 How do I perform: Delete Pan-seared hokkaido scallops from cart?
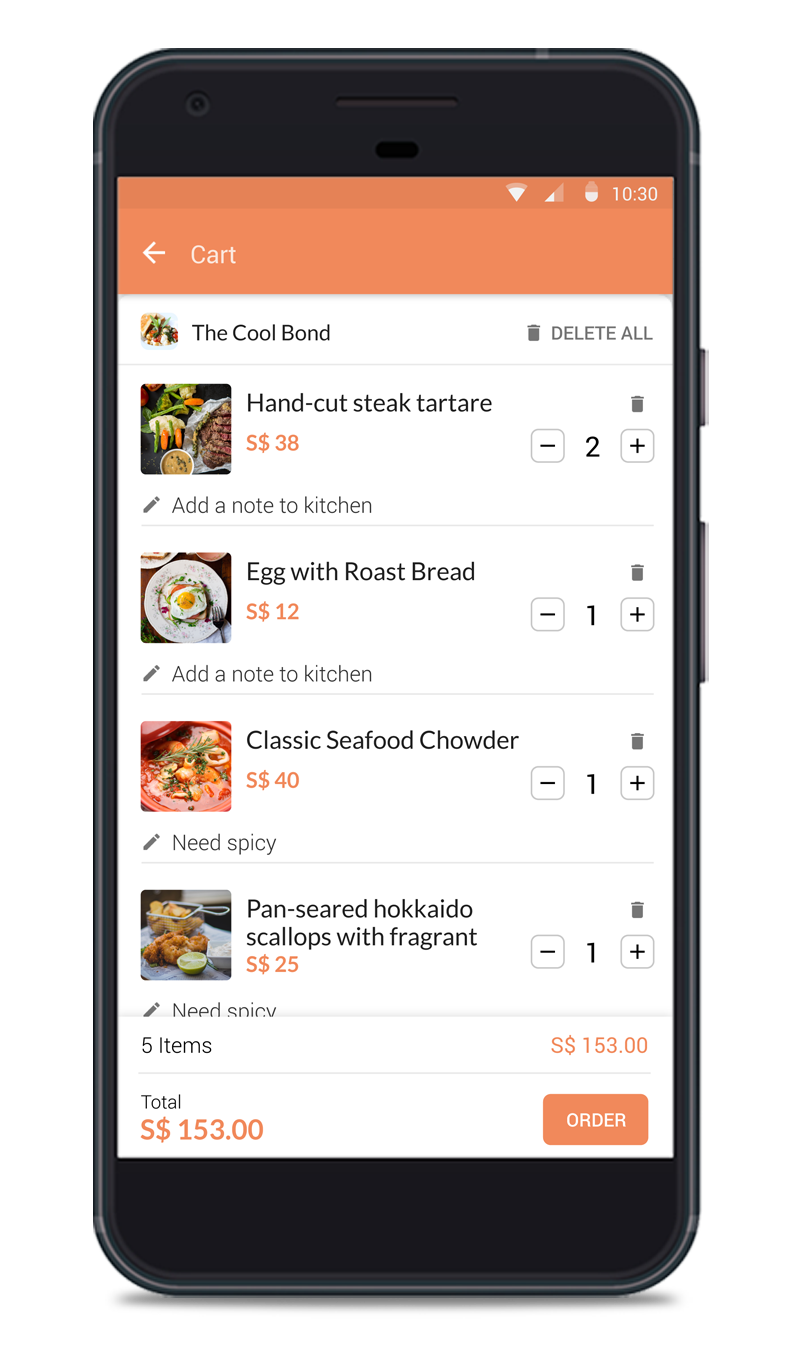coord(637,910)
